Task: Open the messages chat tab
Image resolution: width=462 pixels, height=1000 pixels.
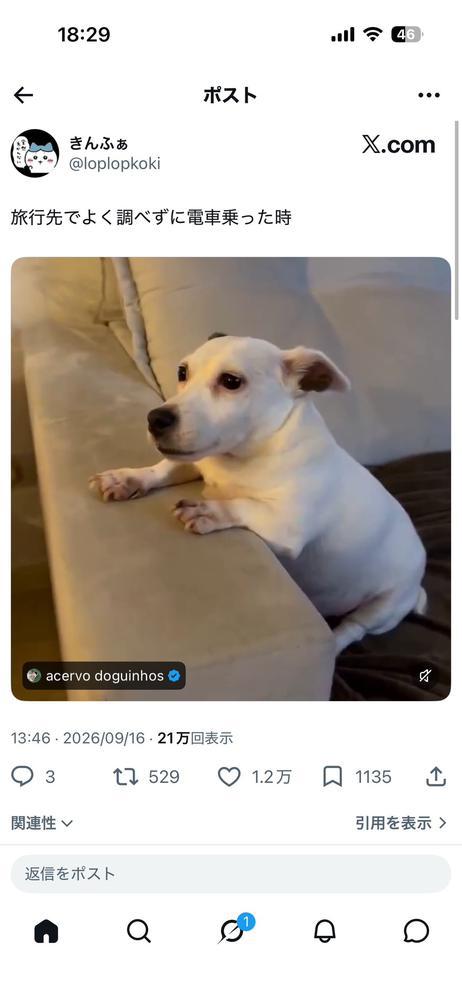Action: (416, 931)
